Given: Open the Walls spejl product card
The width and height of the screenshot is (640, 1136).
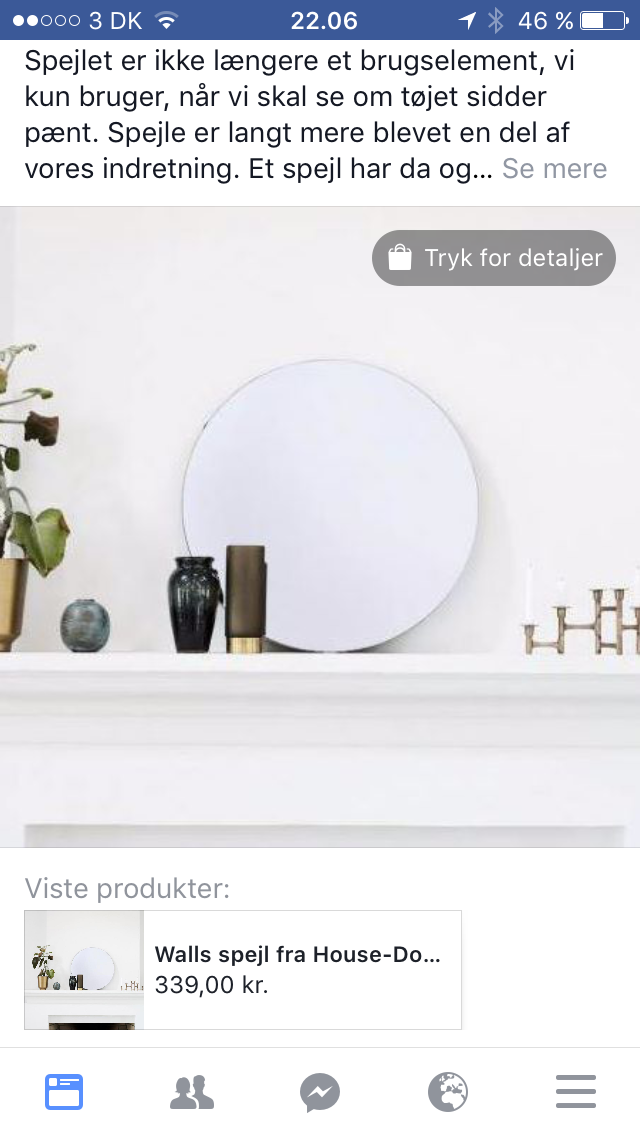Looking at the screenshot, I should click(x=243, y=969).
